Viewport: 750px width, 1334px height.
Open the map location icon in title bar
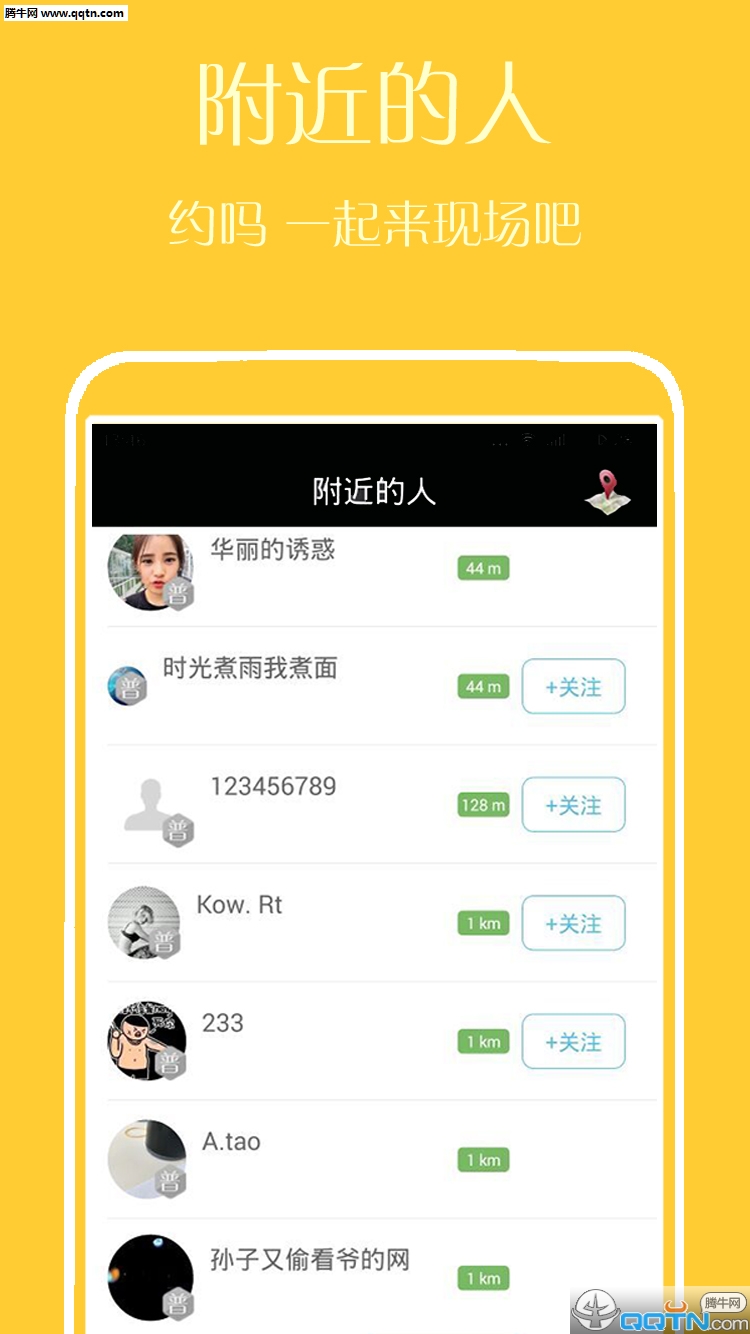(x=609, y=490)
